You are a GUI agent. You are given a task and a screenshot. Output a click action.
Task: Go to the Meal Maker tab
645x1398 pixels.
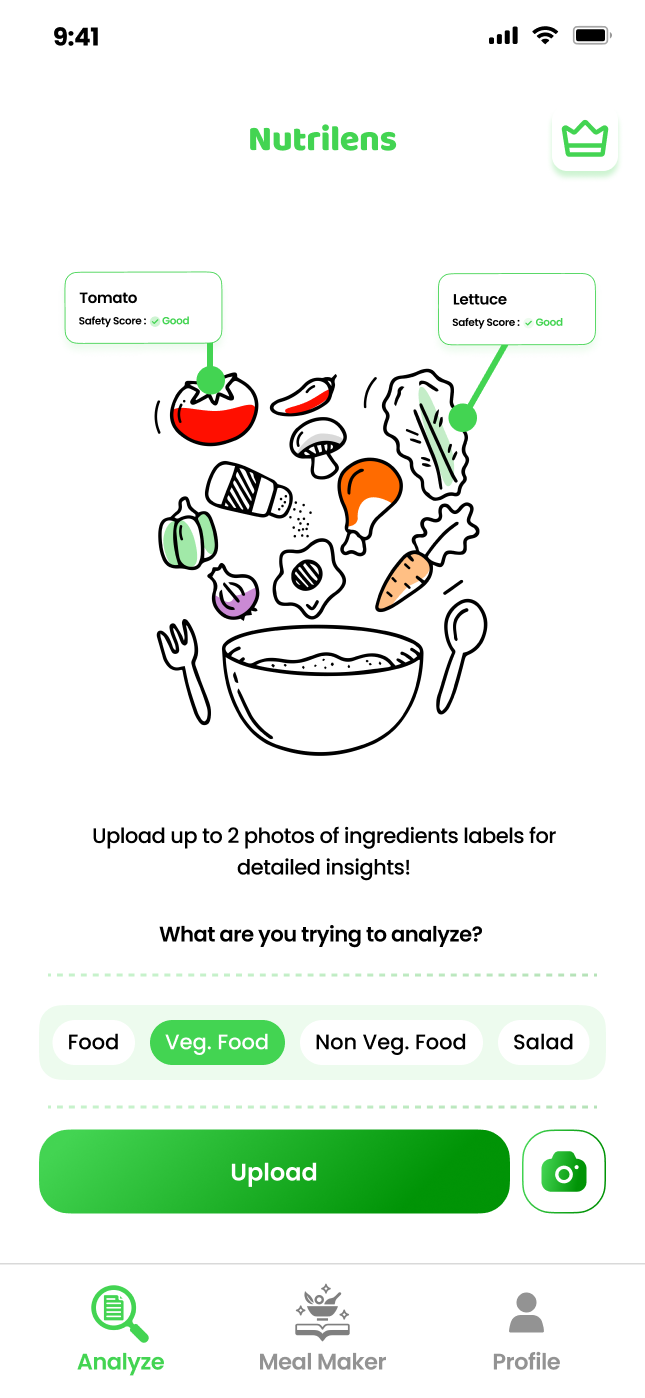pyautogui.click(x=322, y=1330)
